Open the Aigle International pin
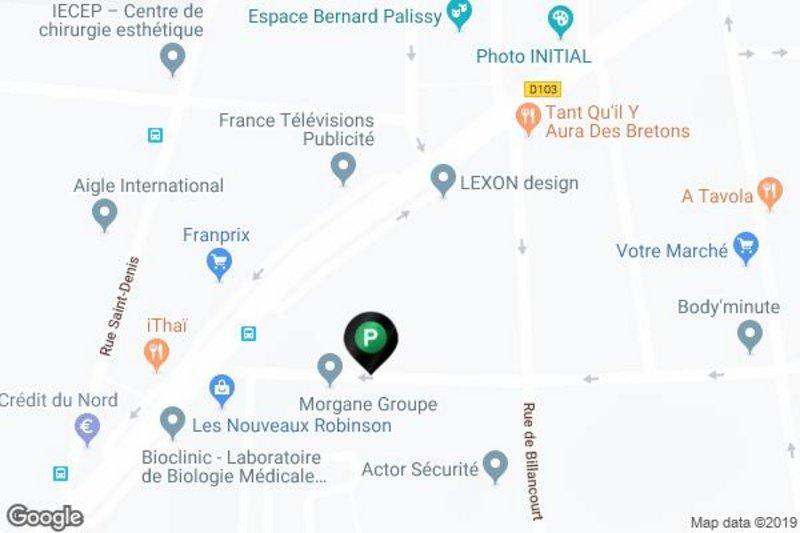The image size is (800, 533). [x=103, y=213]
